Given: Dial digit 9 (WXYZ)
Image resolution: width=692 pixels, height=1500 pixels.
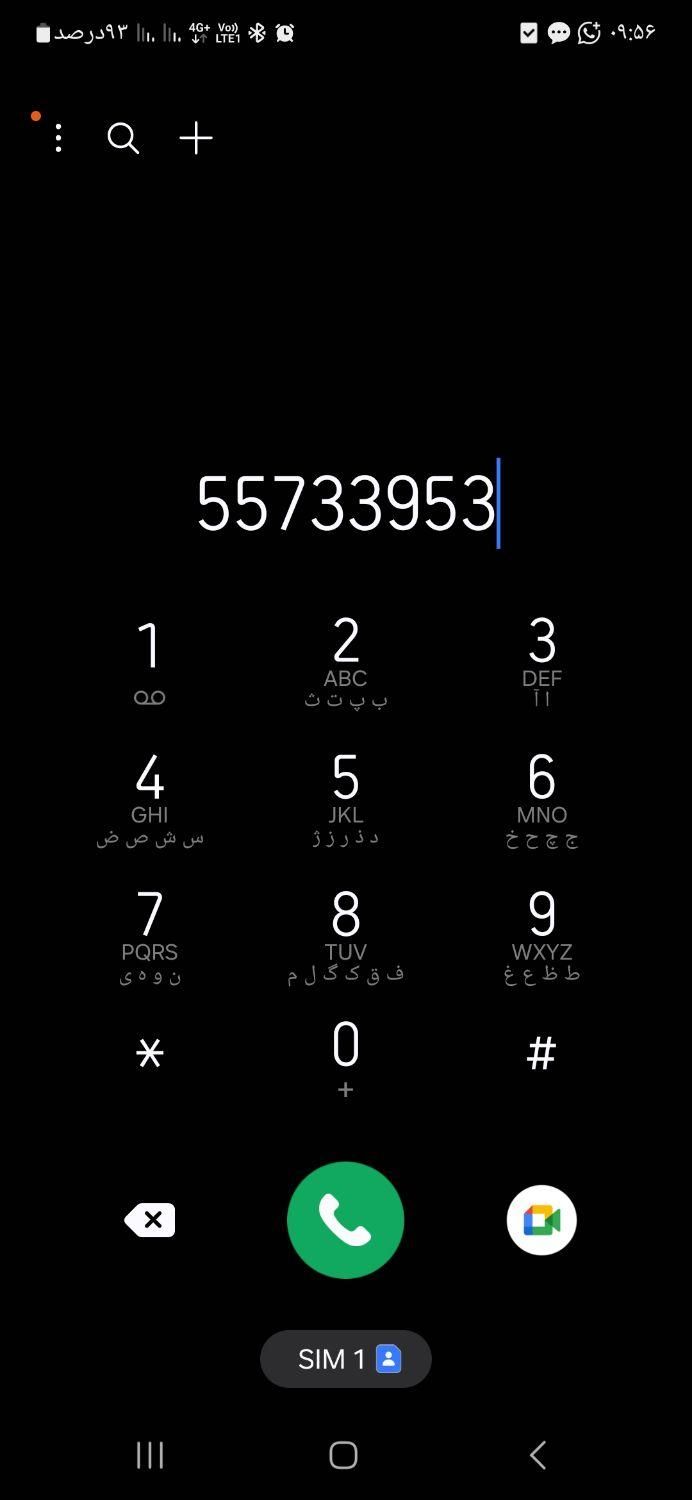Looking at the screenshot, I should pyautogui.click(x=541, y=935).
